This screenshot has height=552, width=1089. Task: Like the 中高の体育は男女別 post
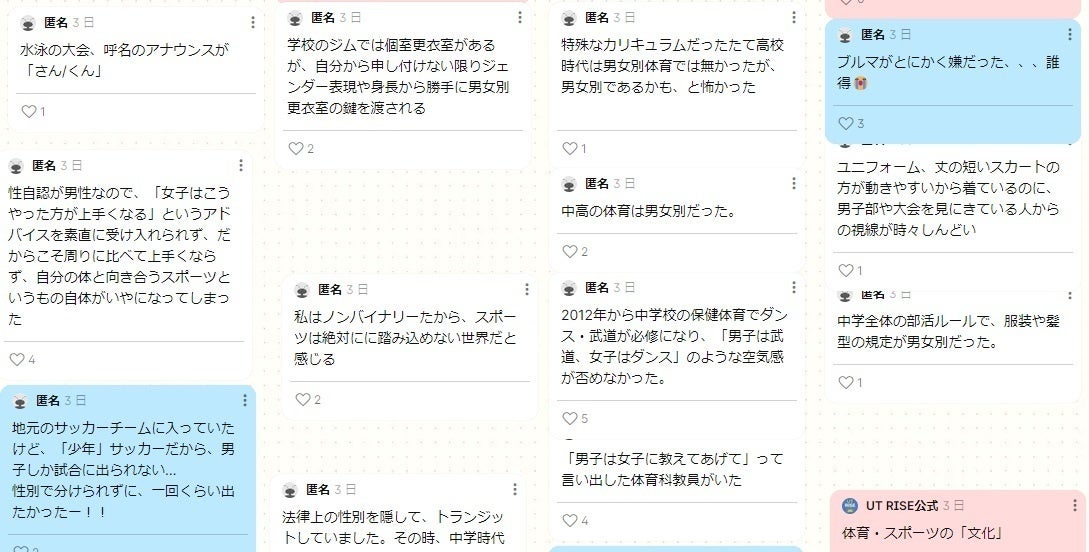[570, 251]
